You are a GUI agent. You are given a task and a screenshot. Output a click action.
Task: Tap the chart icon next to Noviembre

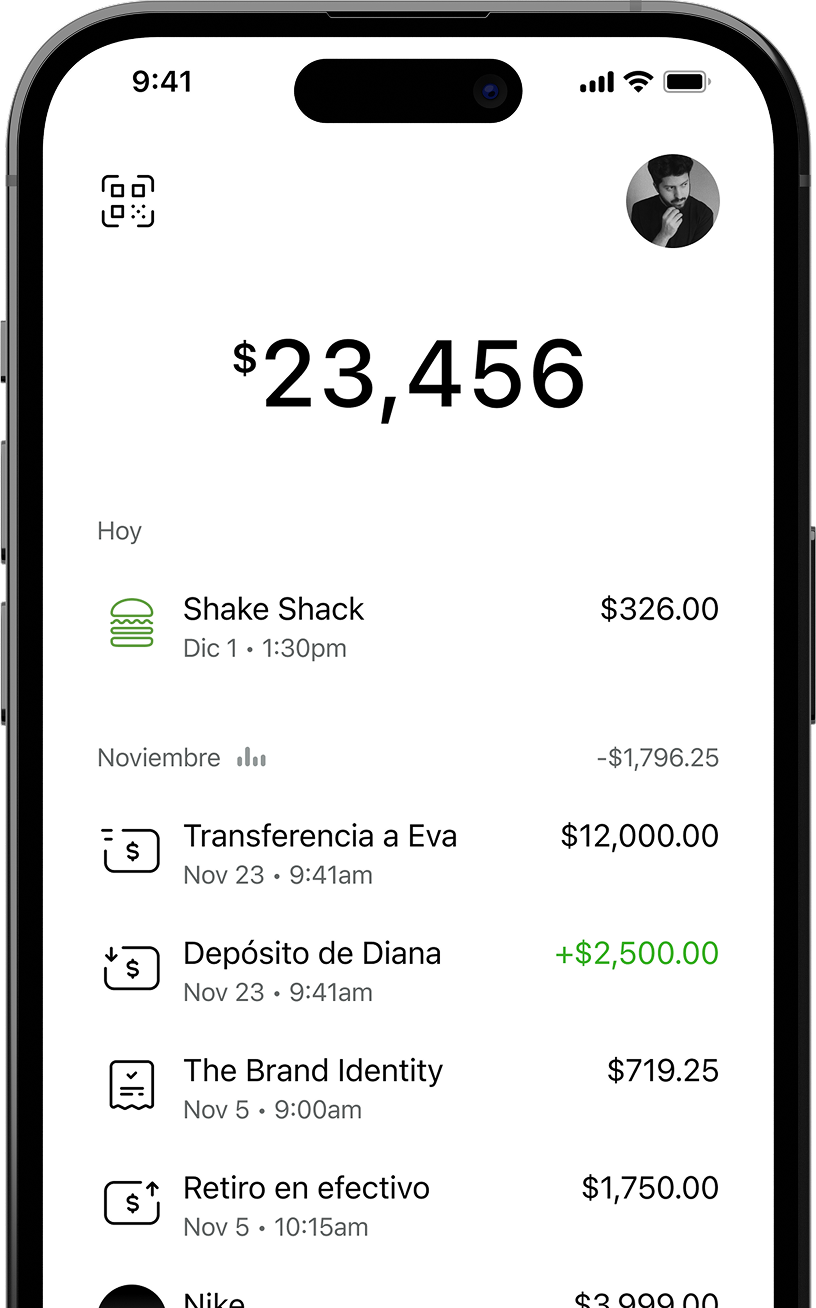251,758
